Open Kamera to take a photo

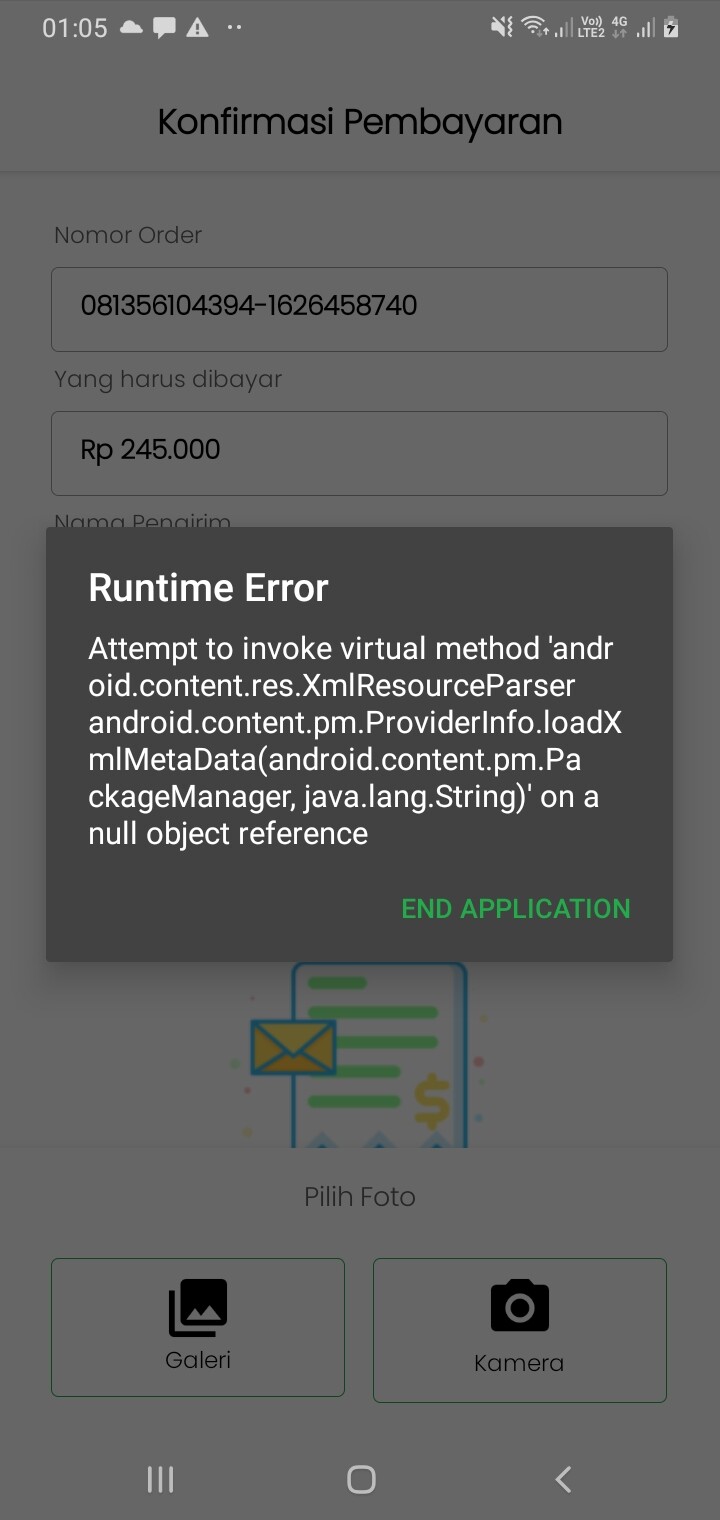click(x=519, y=1329)
